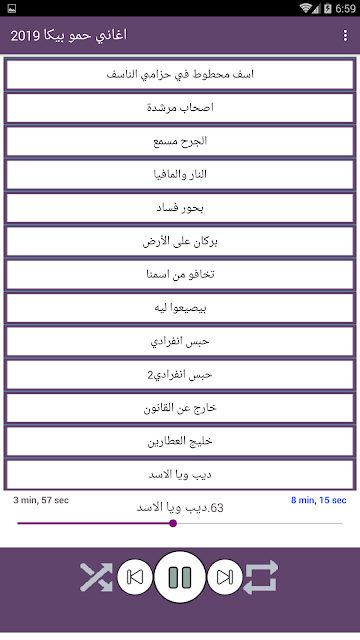
Task: Select the song النار والمافيا
Action: [180, 174]
